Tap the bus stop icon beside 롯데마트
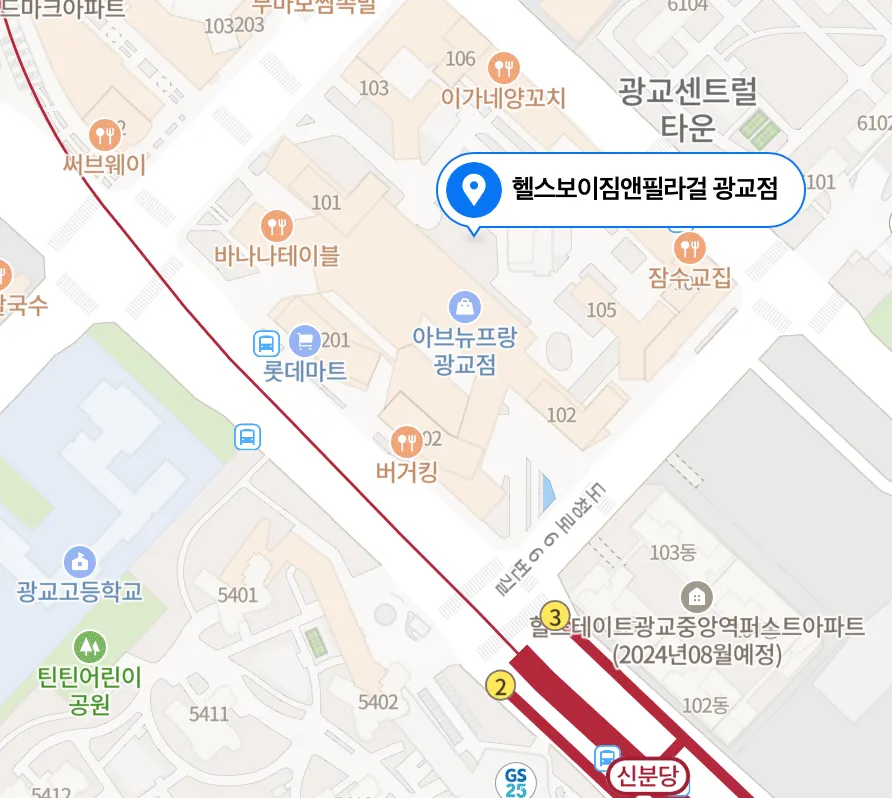The height and width of the screenshot is (798, 892). [x=266, y=344]
